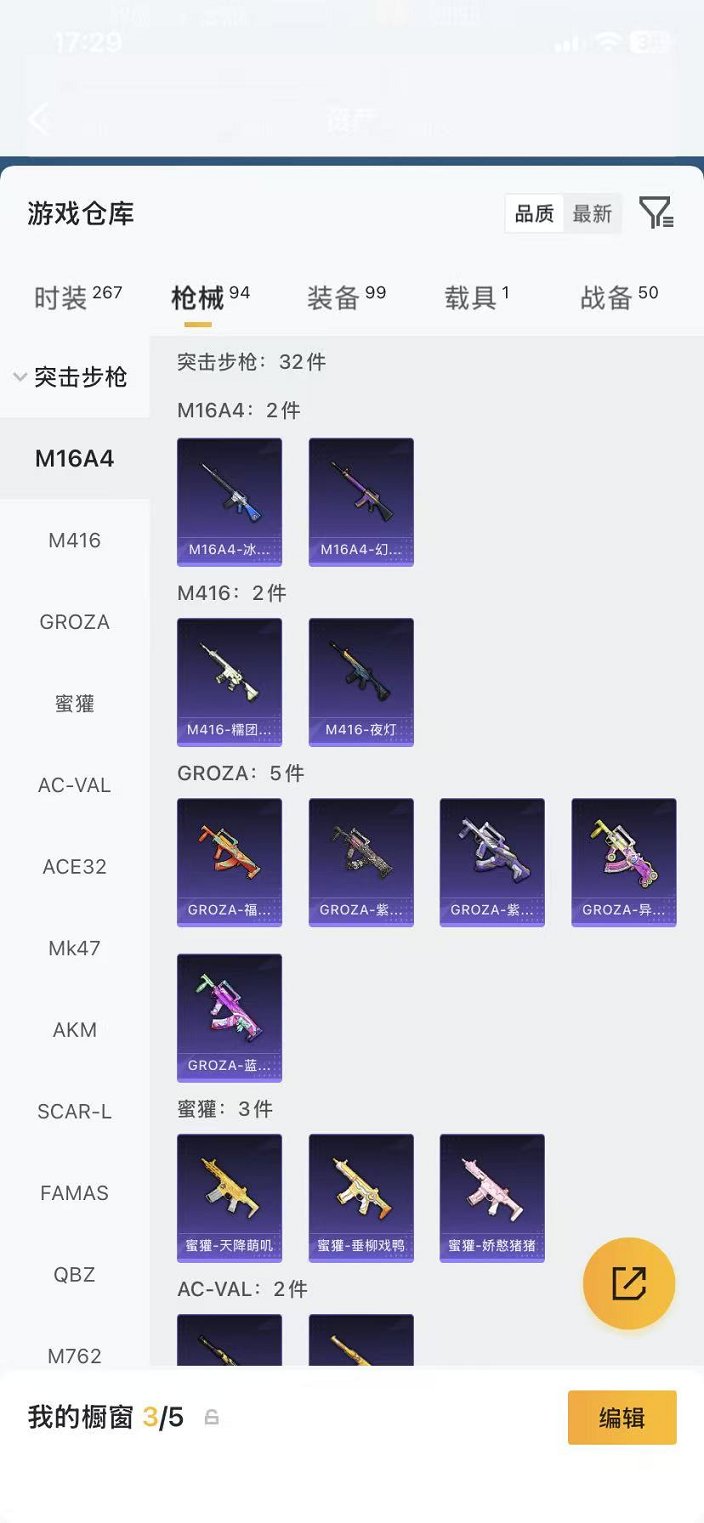View the 蜜獾-垂柳戏鸭 skin

[361, 1197]
